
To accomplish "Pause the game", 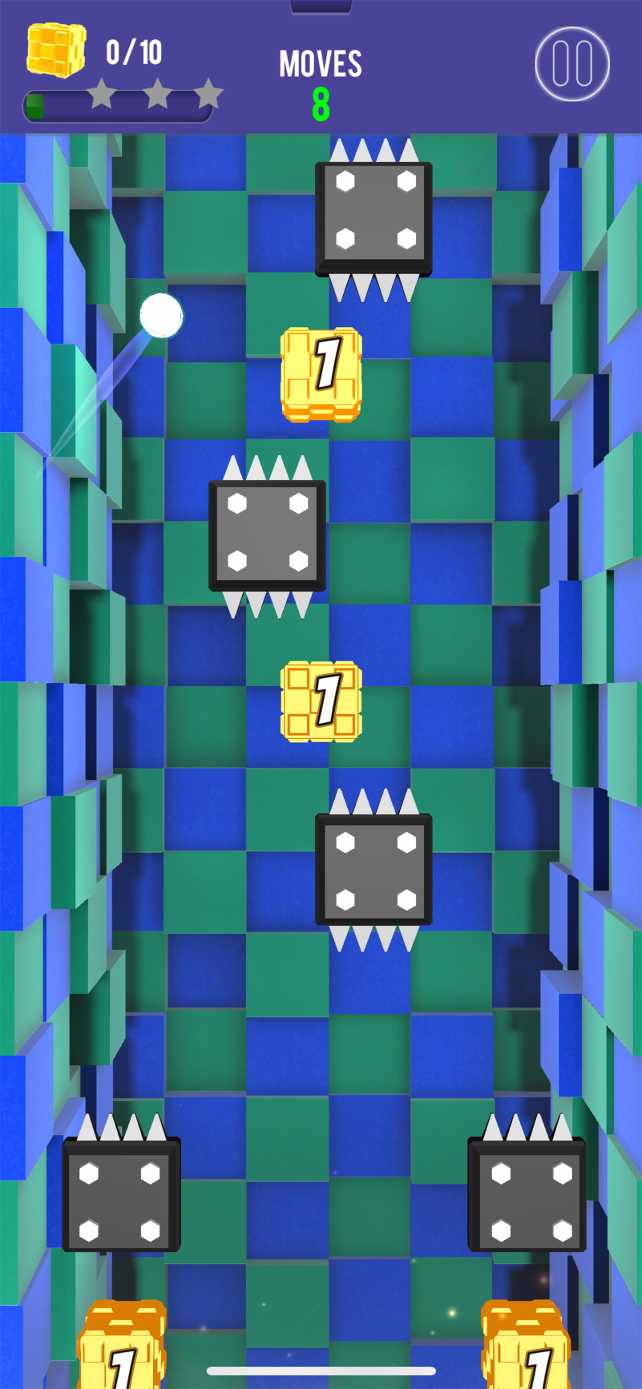I will (x=572, y=64).
